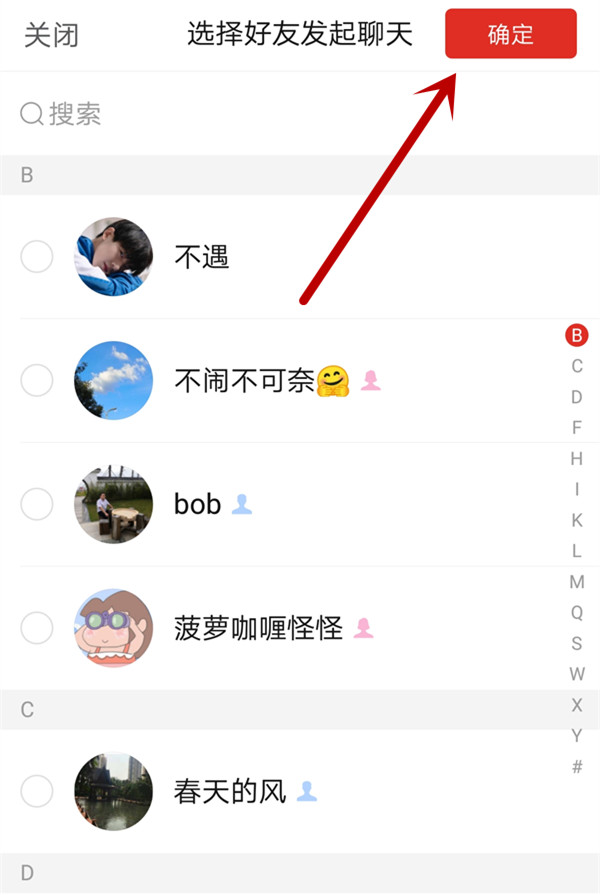
Task: Select the checkbox for 不遇
Action: point(37,257)
